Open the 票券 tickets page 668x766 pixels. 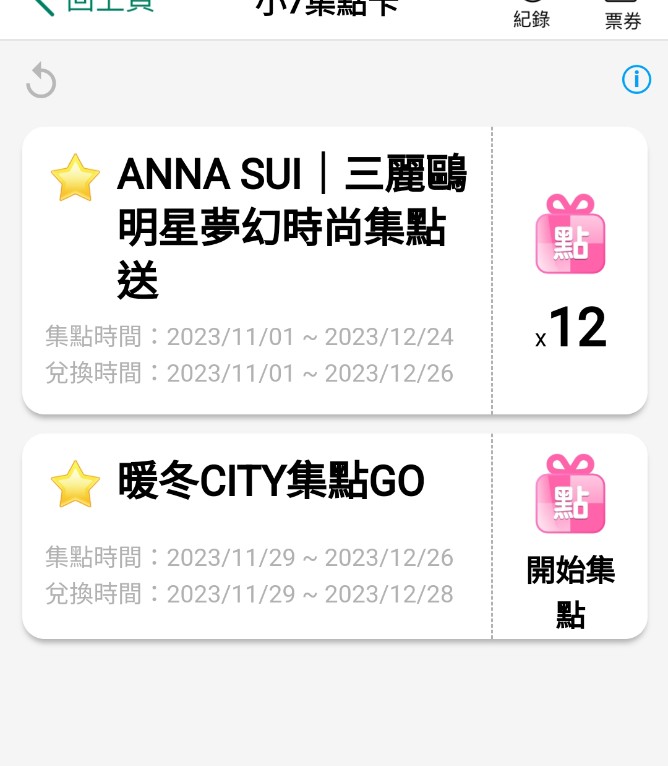coord(622,14)
